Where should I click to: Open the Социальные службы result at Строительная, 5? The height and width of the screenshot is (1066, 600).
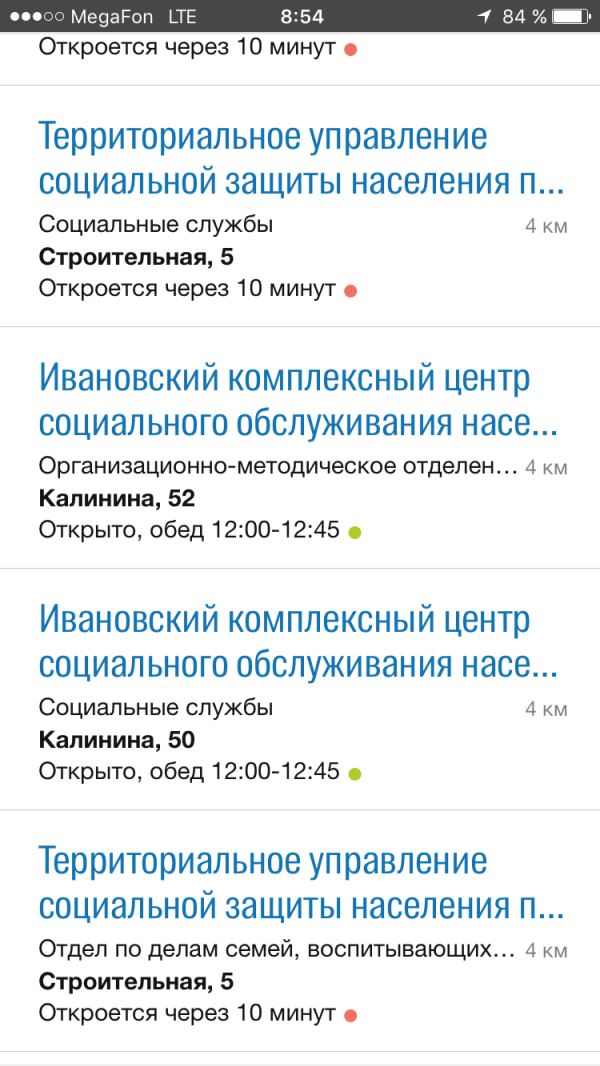tap(300, 206)
